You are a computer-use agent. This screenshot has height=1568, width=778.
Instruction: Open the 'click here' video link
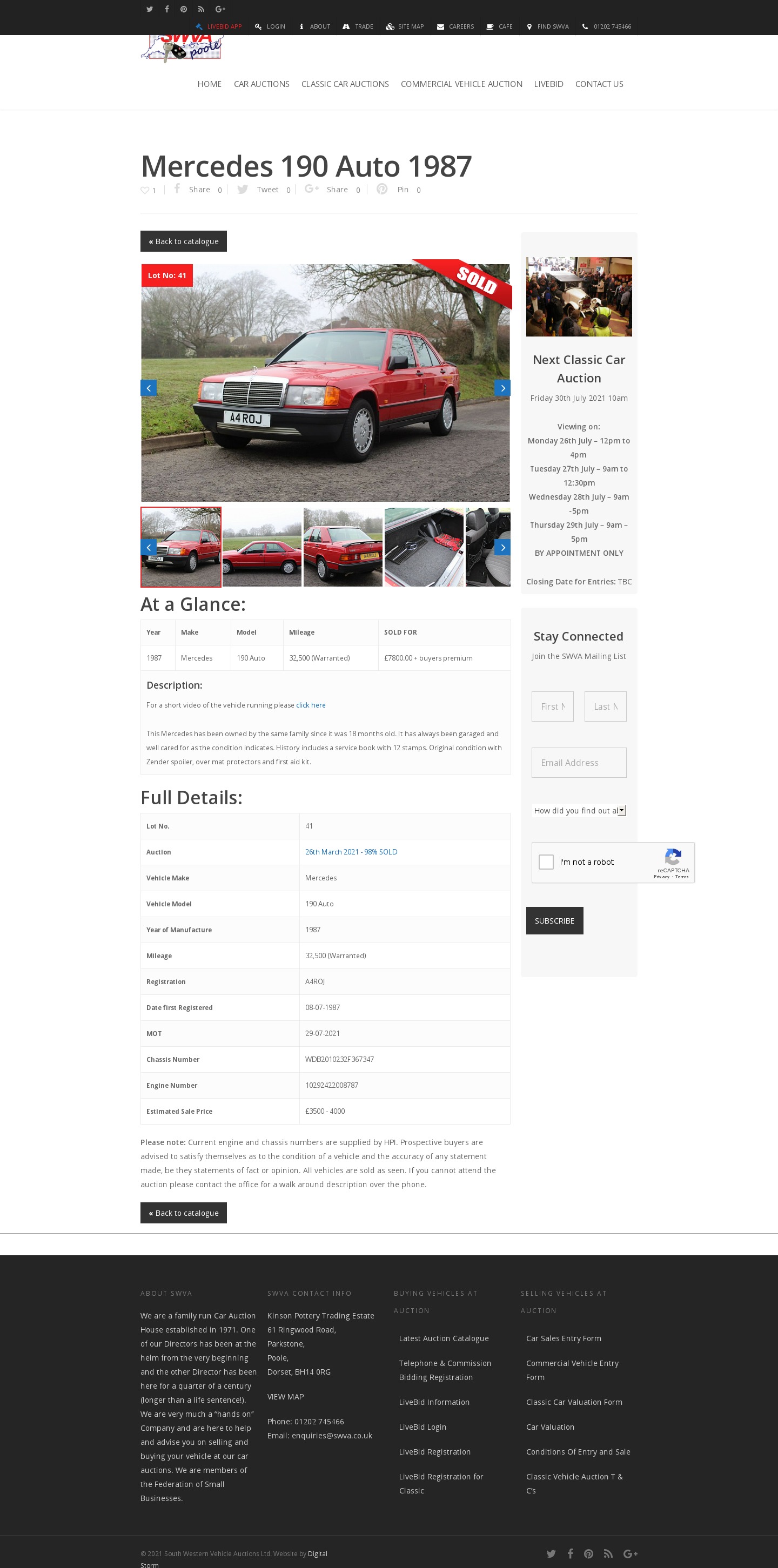tap(311, 705)
